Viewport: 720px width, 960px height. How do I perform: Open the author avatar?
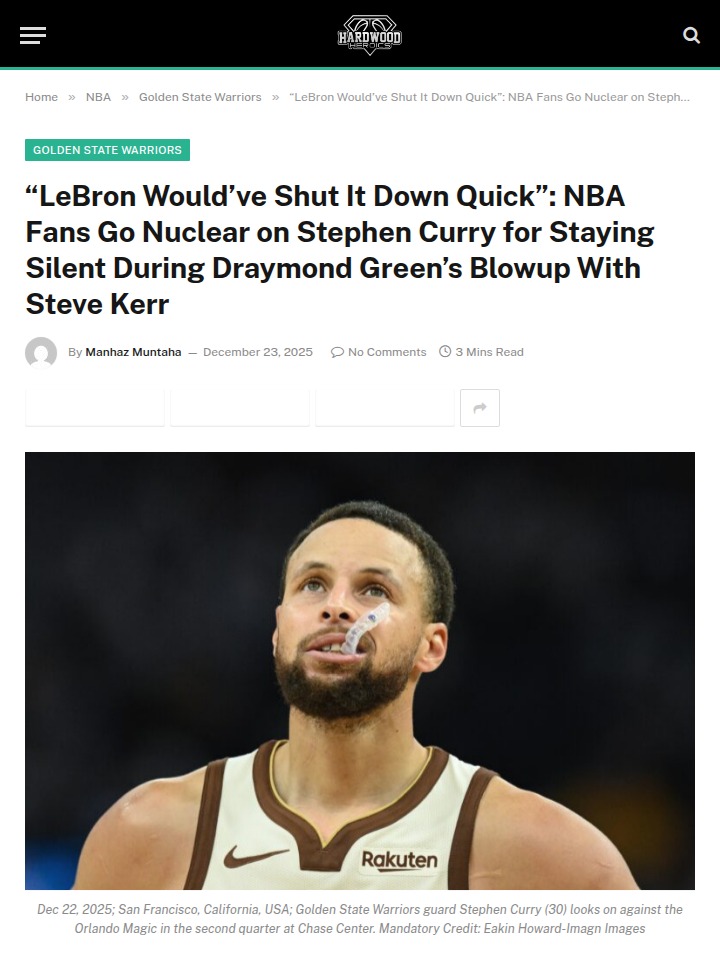pos(41,353)
